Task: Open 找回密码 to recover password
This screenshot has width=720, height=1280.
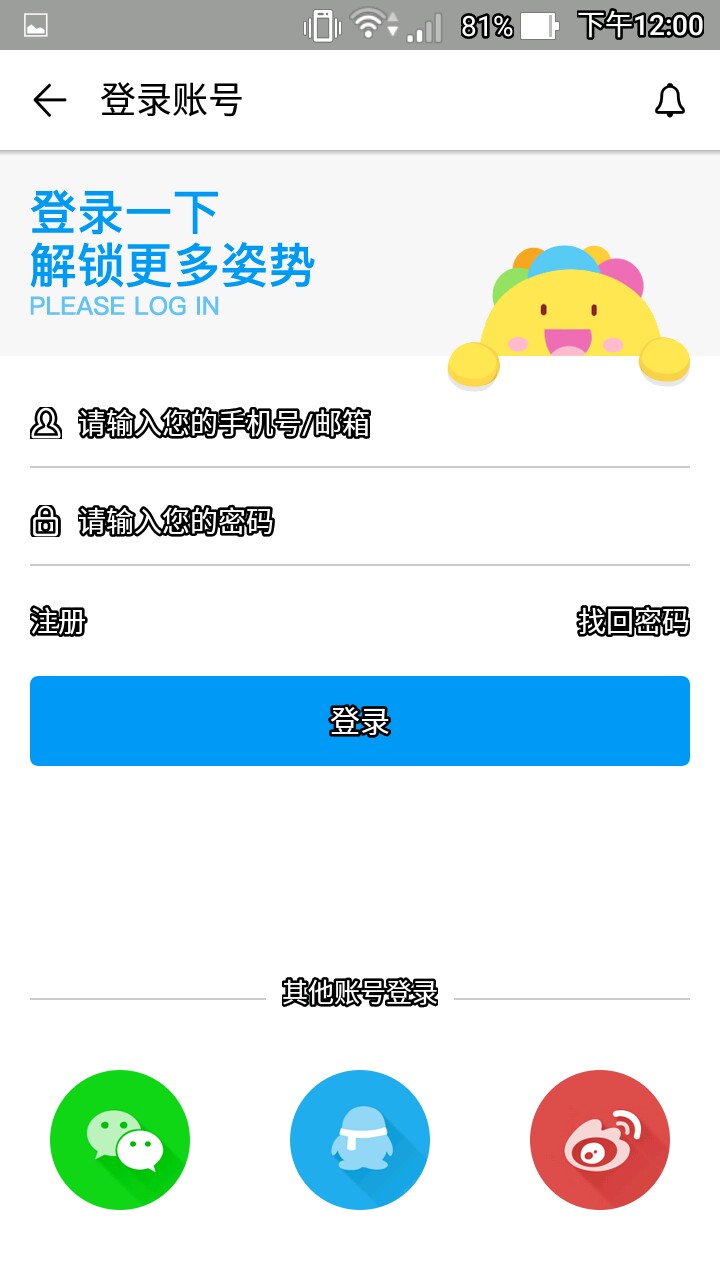Action: (632, 622)
